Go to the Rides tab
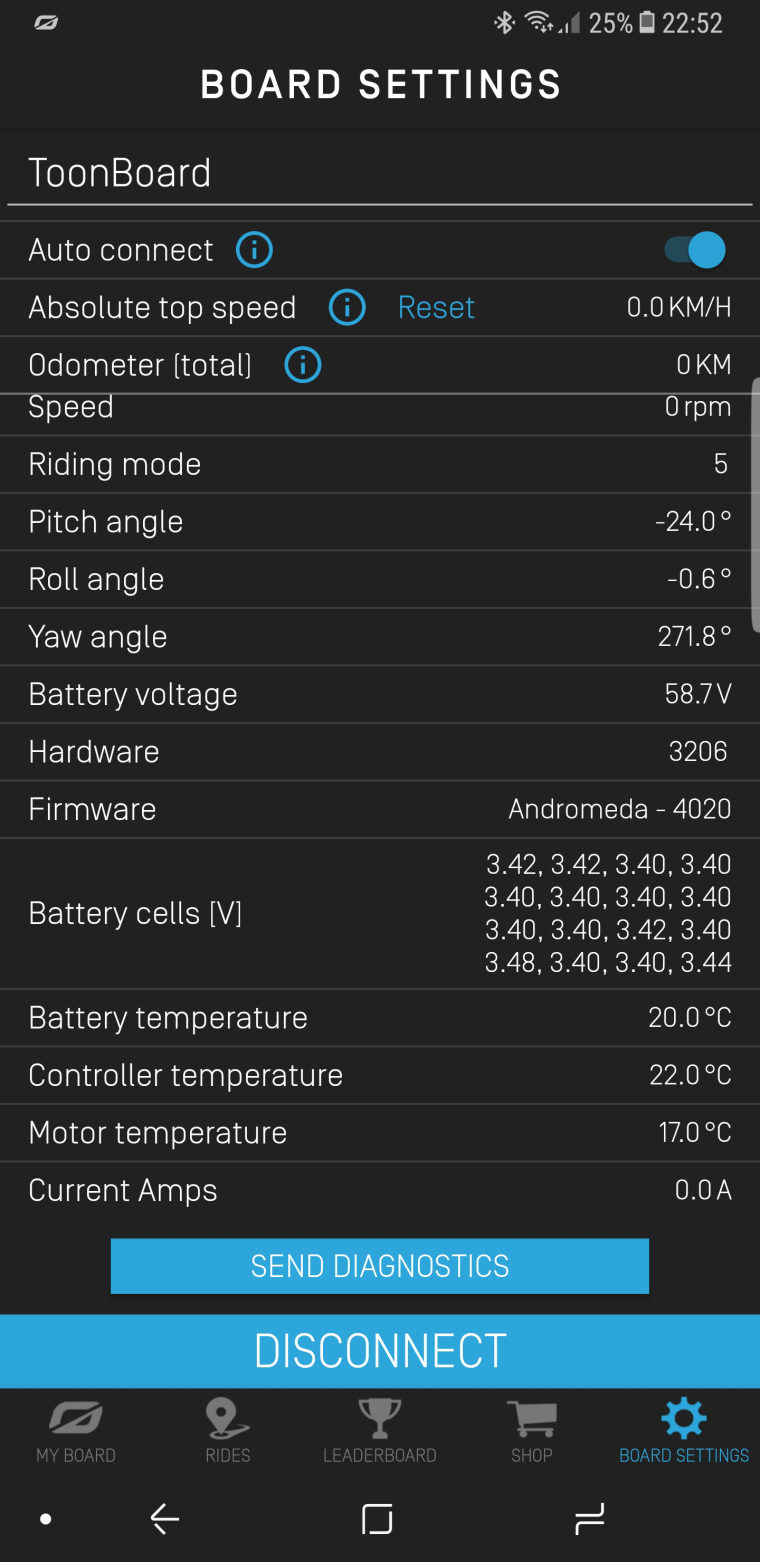Screen dimensions: 760x1562 pos(228,1432)
